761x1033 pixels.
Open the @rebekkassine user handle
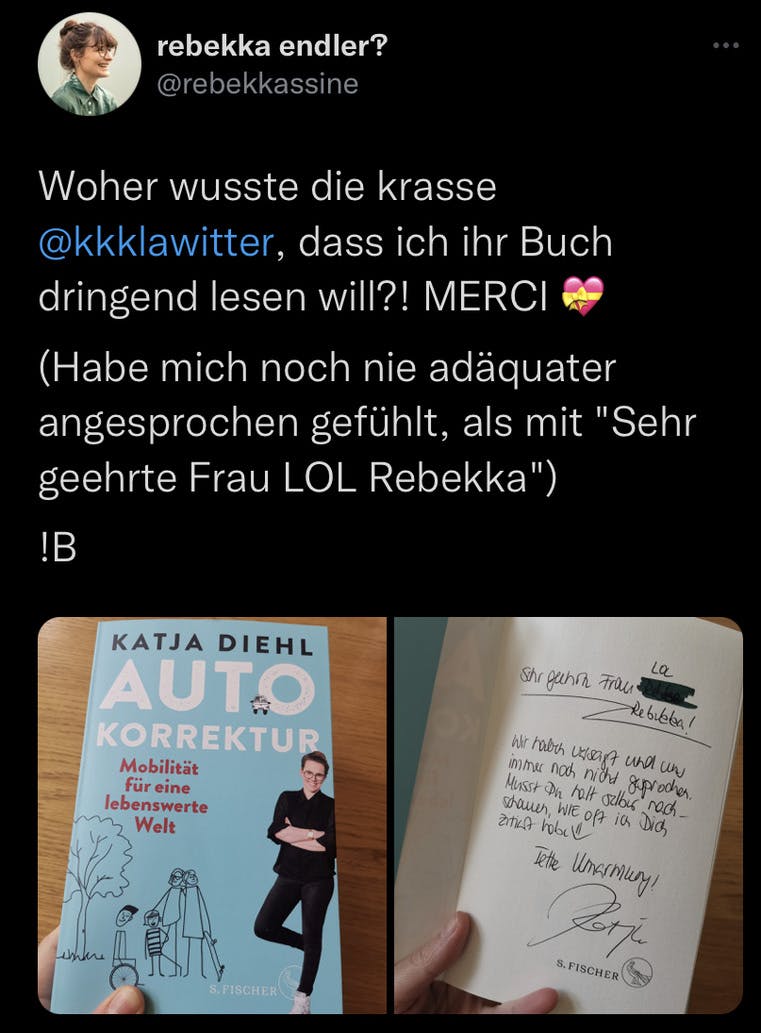tap(258, 84)
